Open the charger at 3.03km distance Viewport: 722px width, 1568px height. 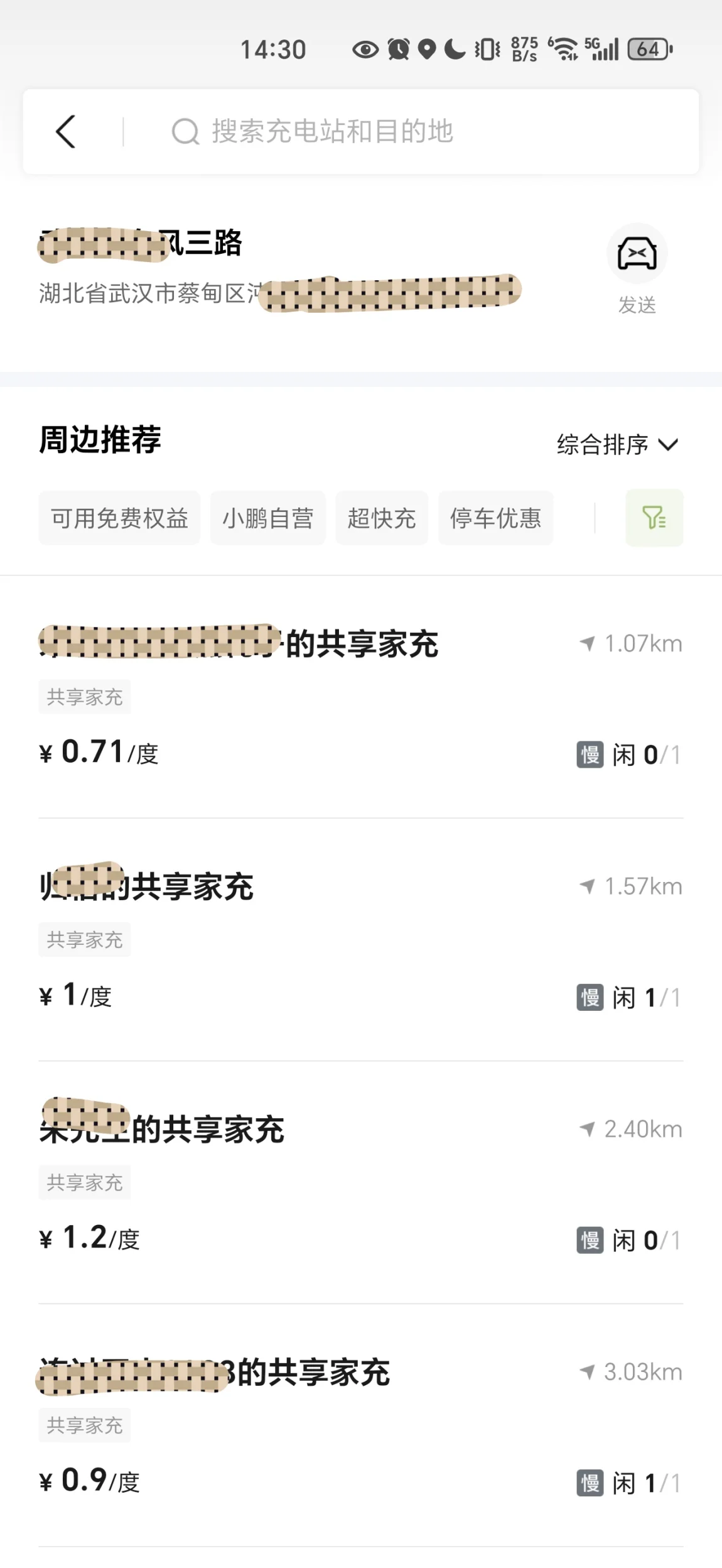[x=360, y=1425]
